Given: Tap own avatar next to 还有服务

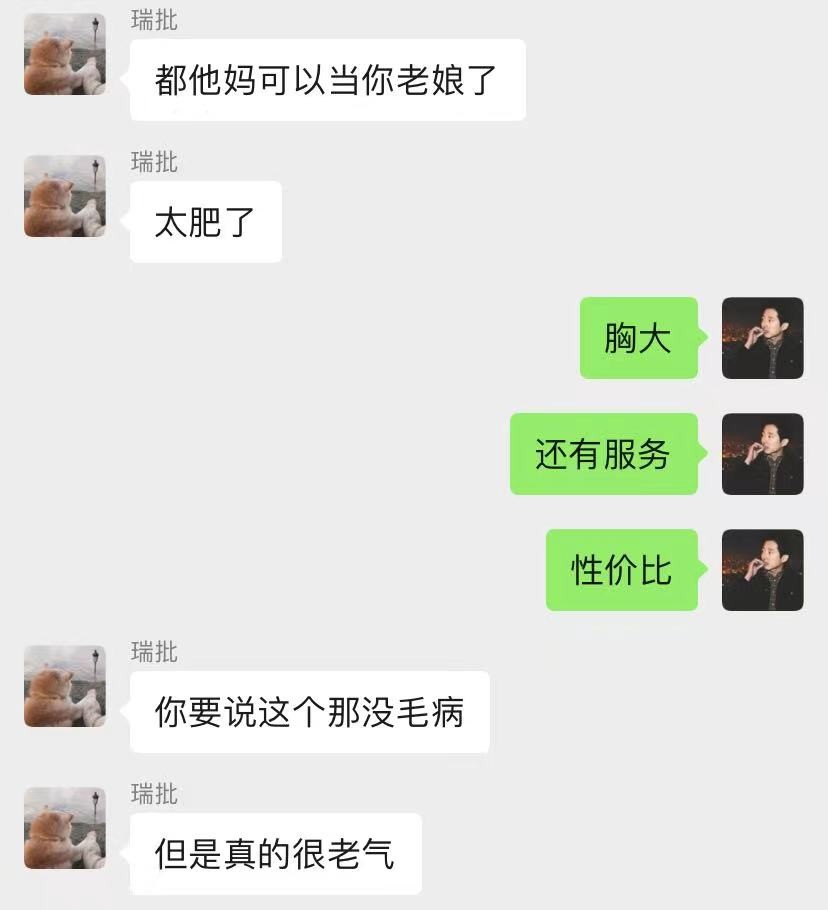Looking at the screenshot, I should coord(762,454).
